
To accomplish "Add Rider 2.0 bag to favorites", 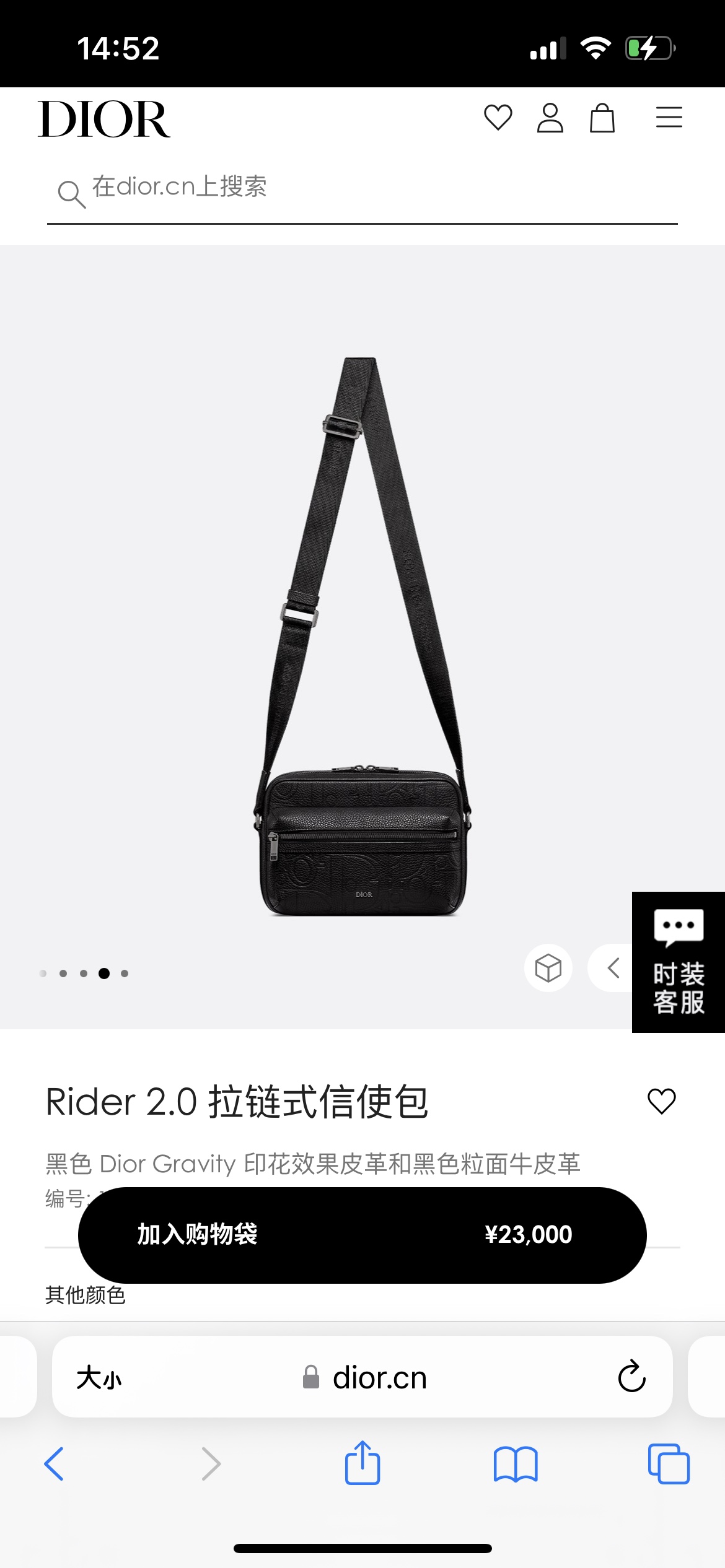I will coord(661,1102).
